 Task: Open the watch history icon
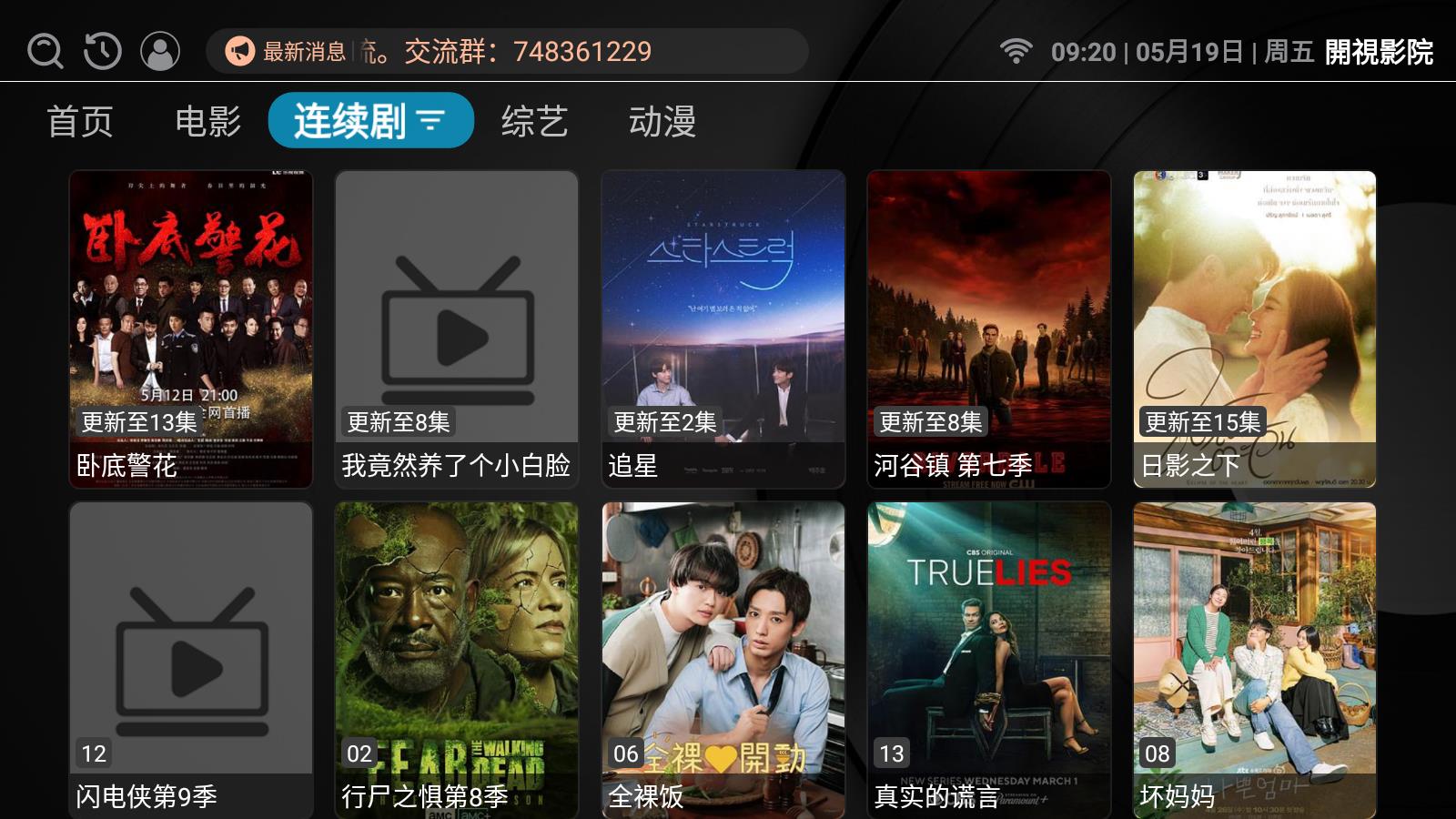click(102, 51)
